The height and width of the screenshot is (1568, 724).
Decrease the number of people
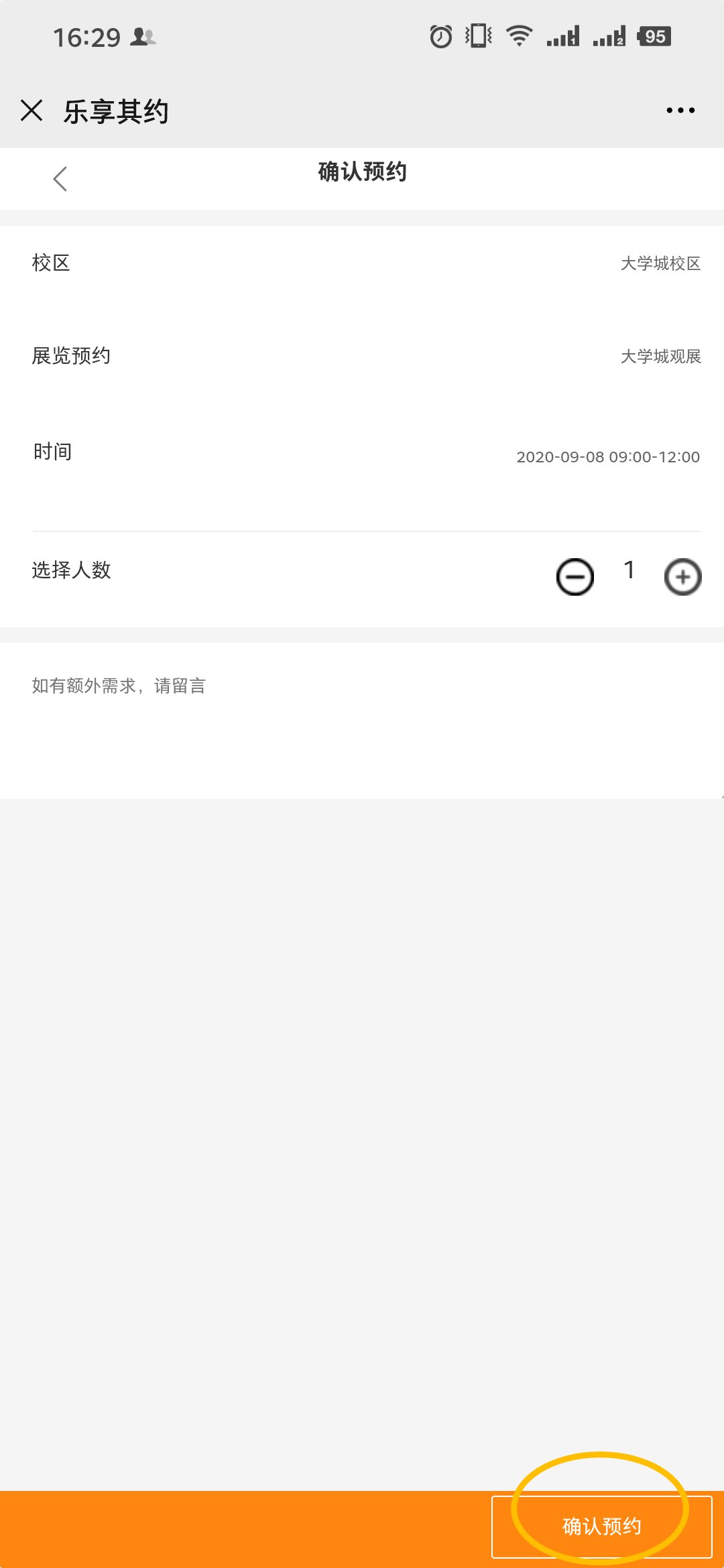[575, 576]
